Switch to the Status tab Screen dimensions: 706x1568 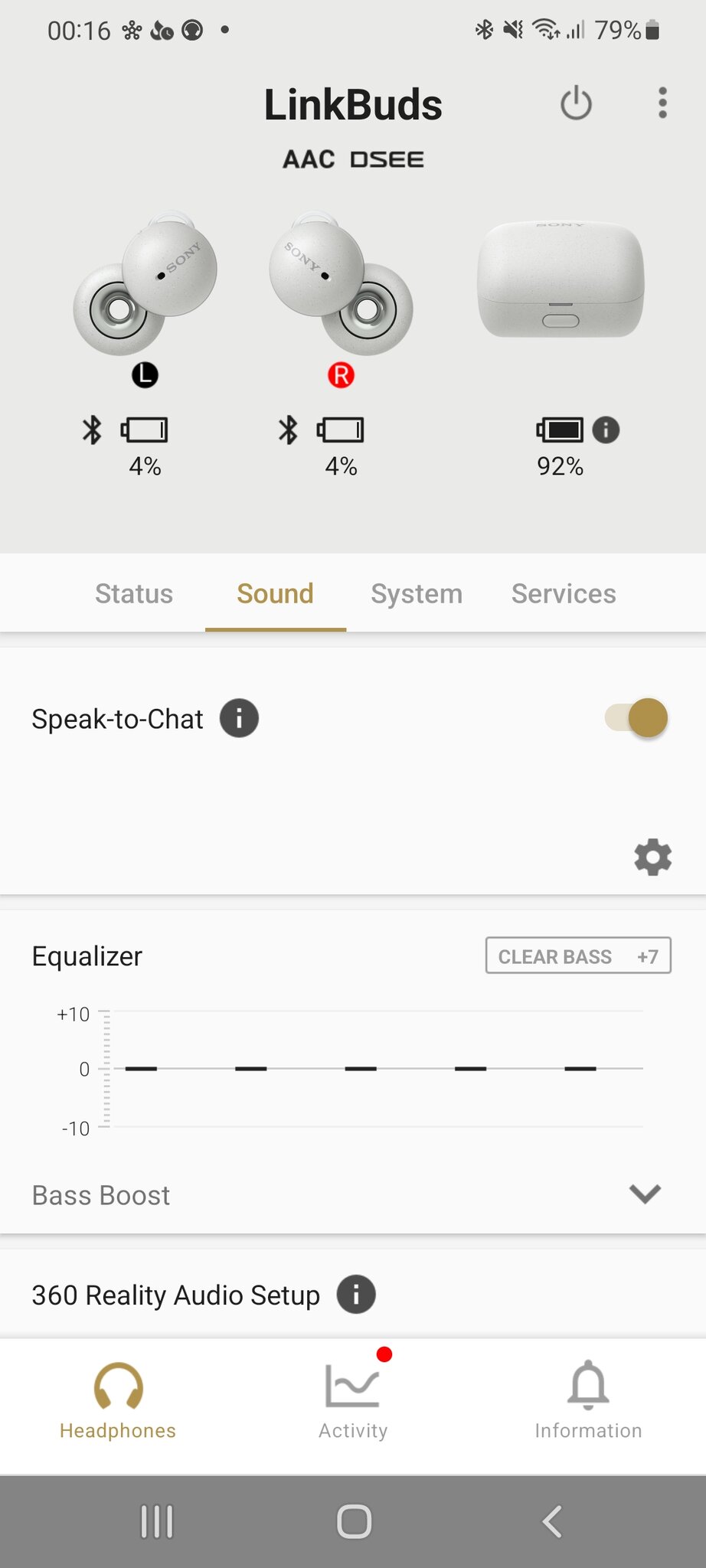(x=134, y=593)
